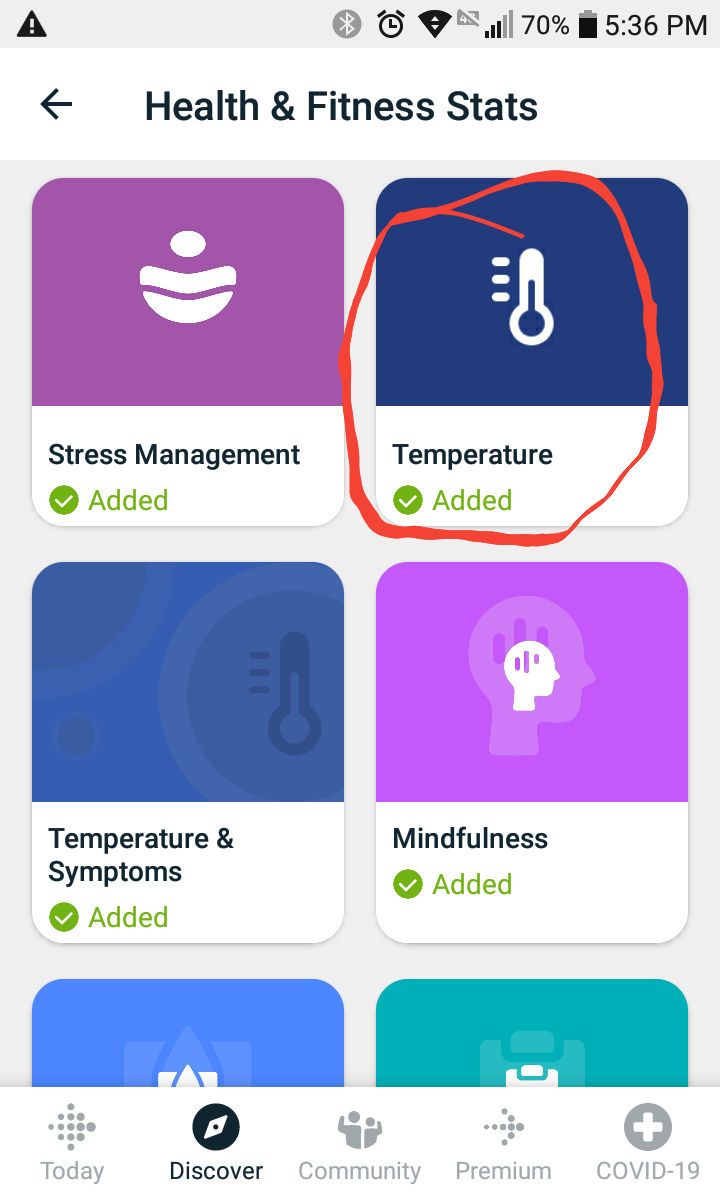Tap the Discover tab
Screen dimensions: 720x1199
click(216, 1145)
